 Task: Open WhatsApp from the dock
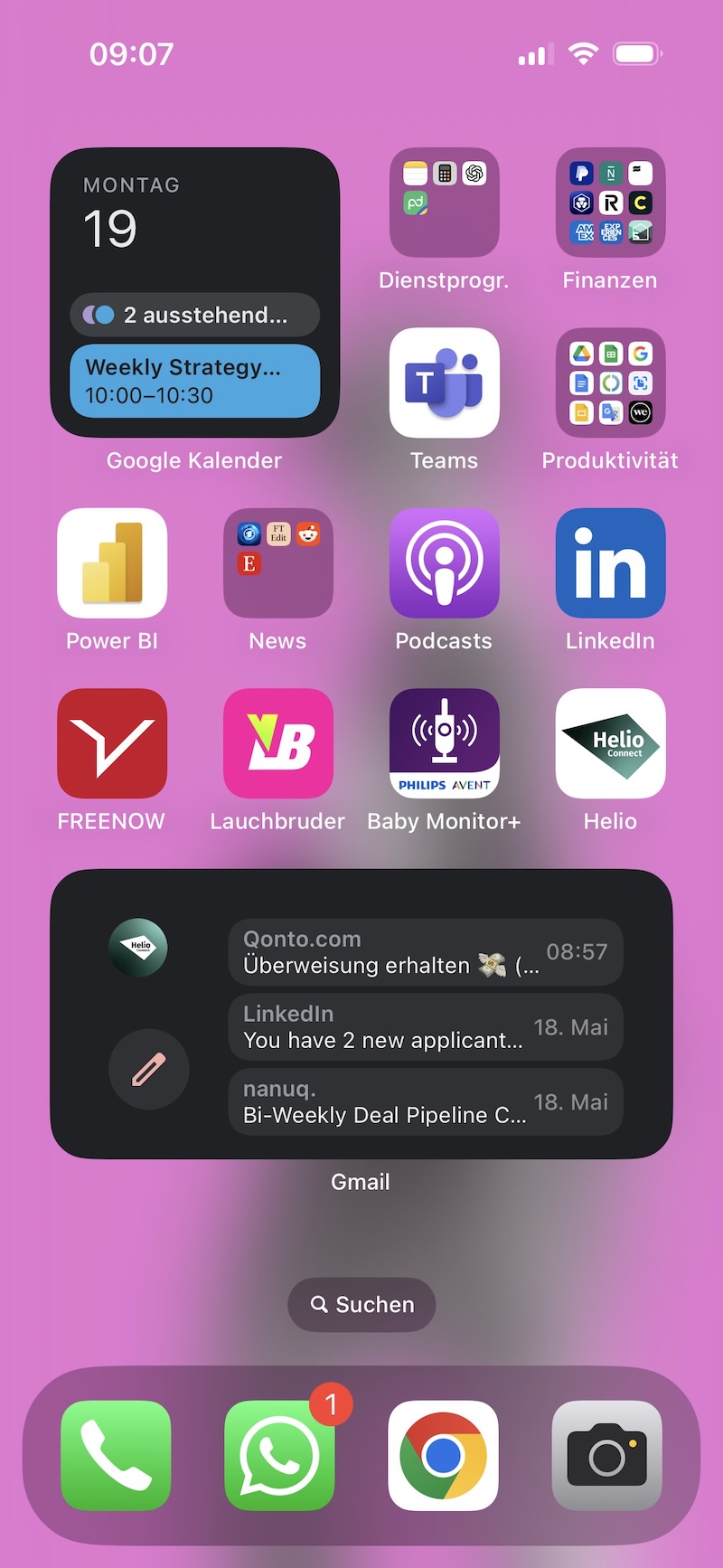tap(279, 1455)
